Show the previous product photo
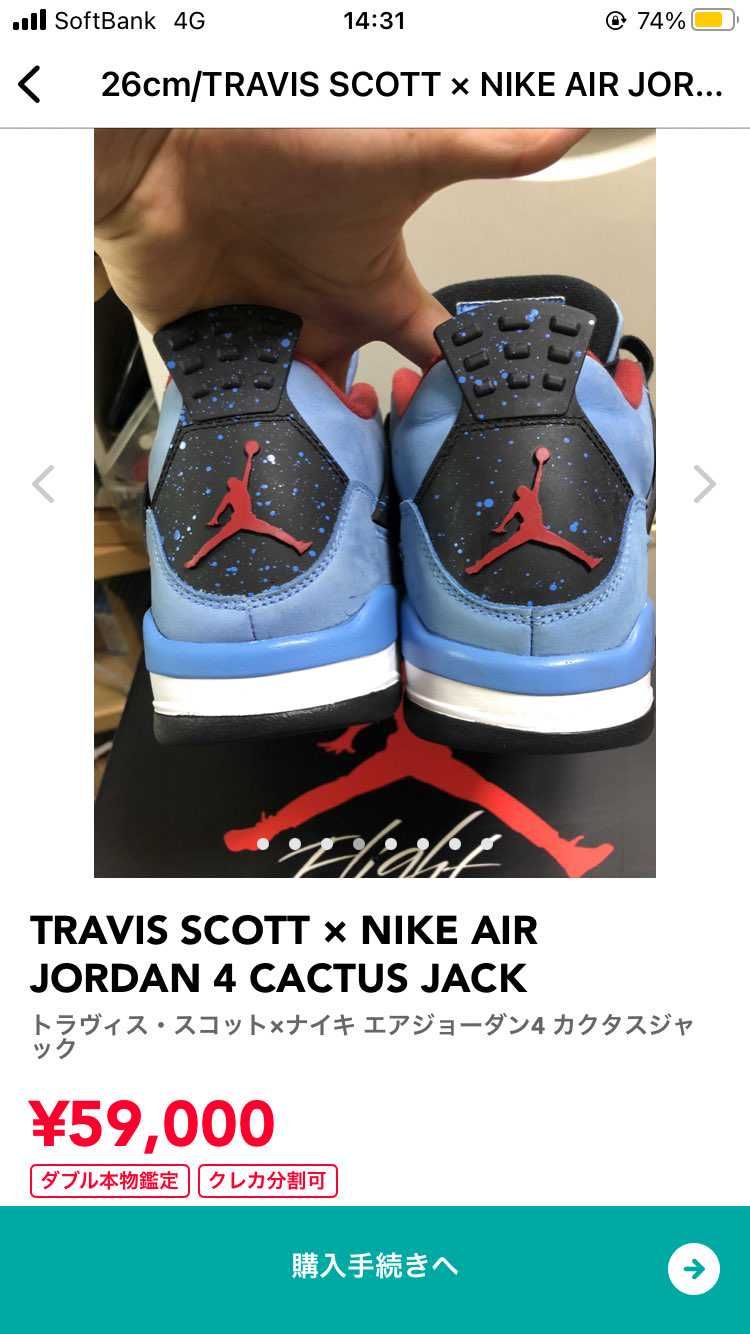The width and height of the screenshot is (750, 1334). [x=43, y=484]
